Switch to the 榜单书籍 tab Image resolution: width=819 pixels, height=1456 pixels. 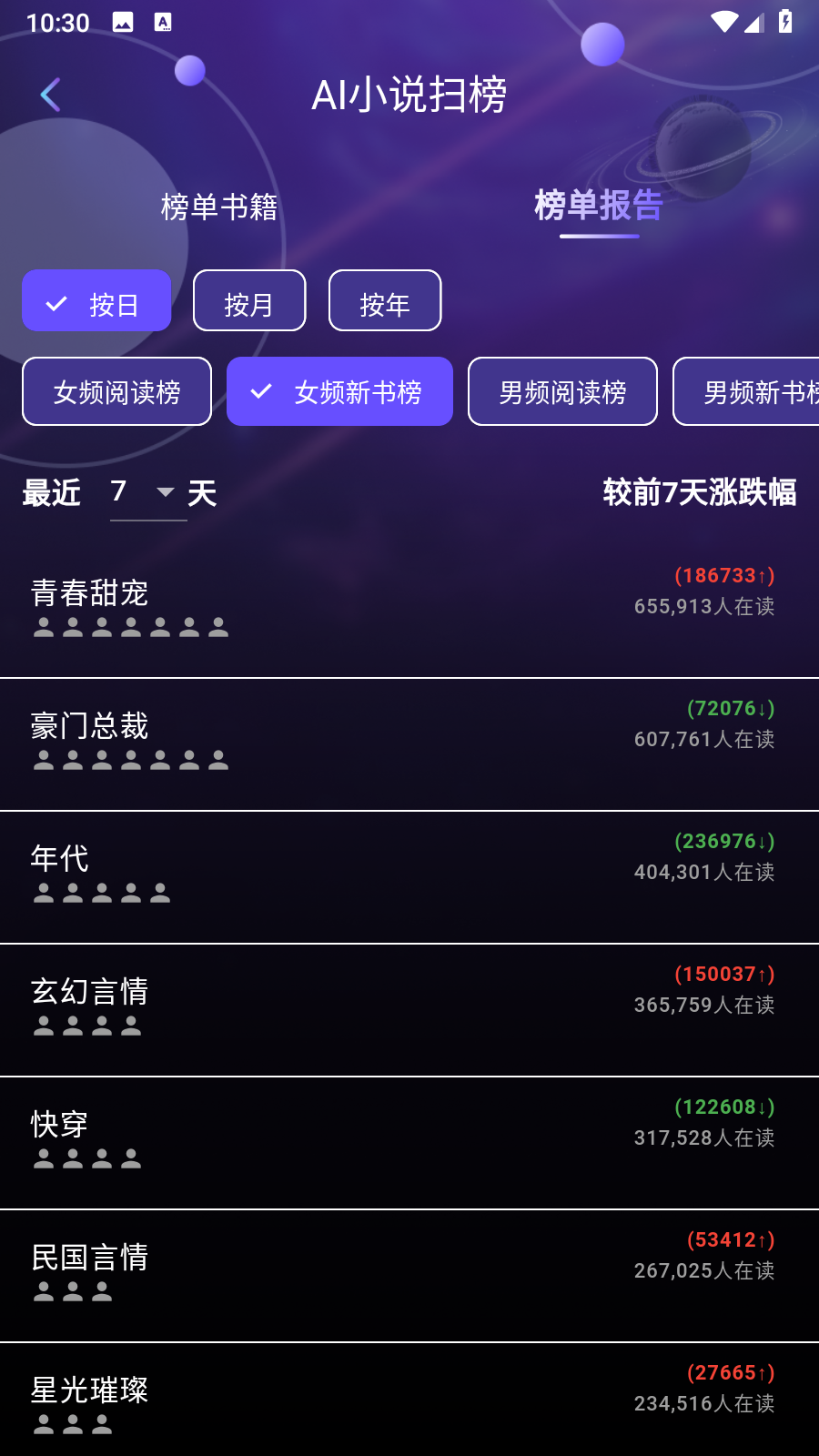point(218,207)
